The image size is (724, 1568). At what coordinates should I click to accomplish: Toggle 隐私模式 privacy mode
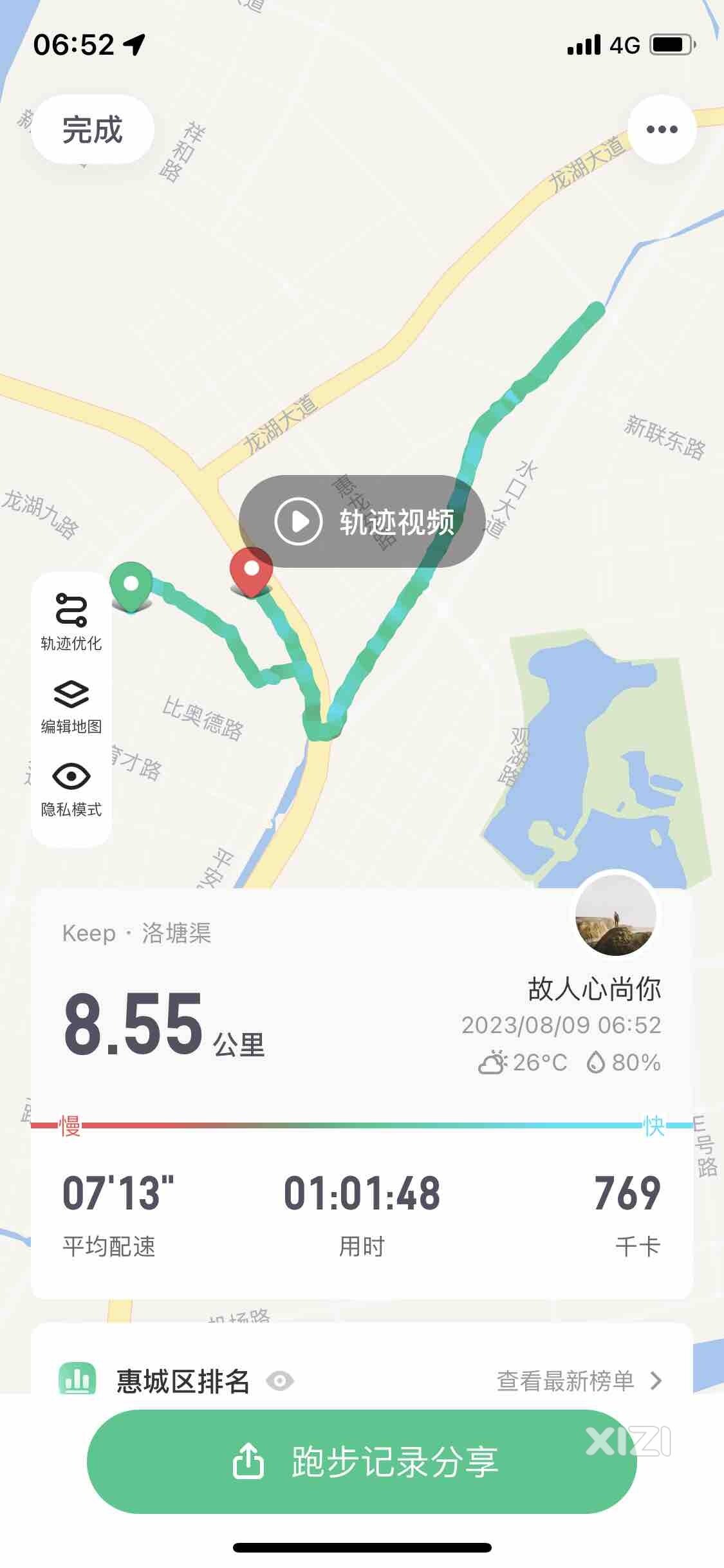(71, 789)
